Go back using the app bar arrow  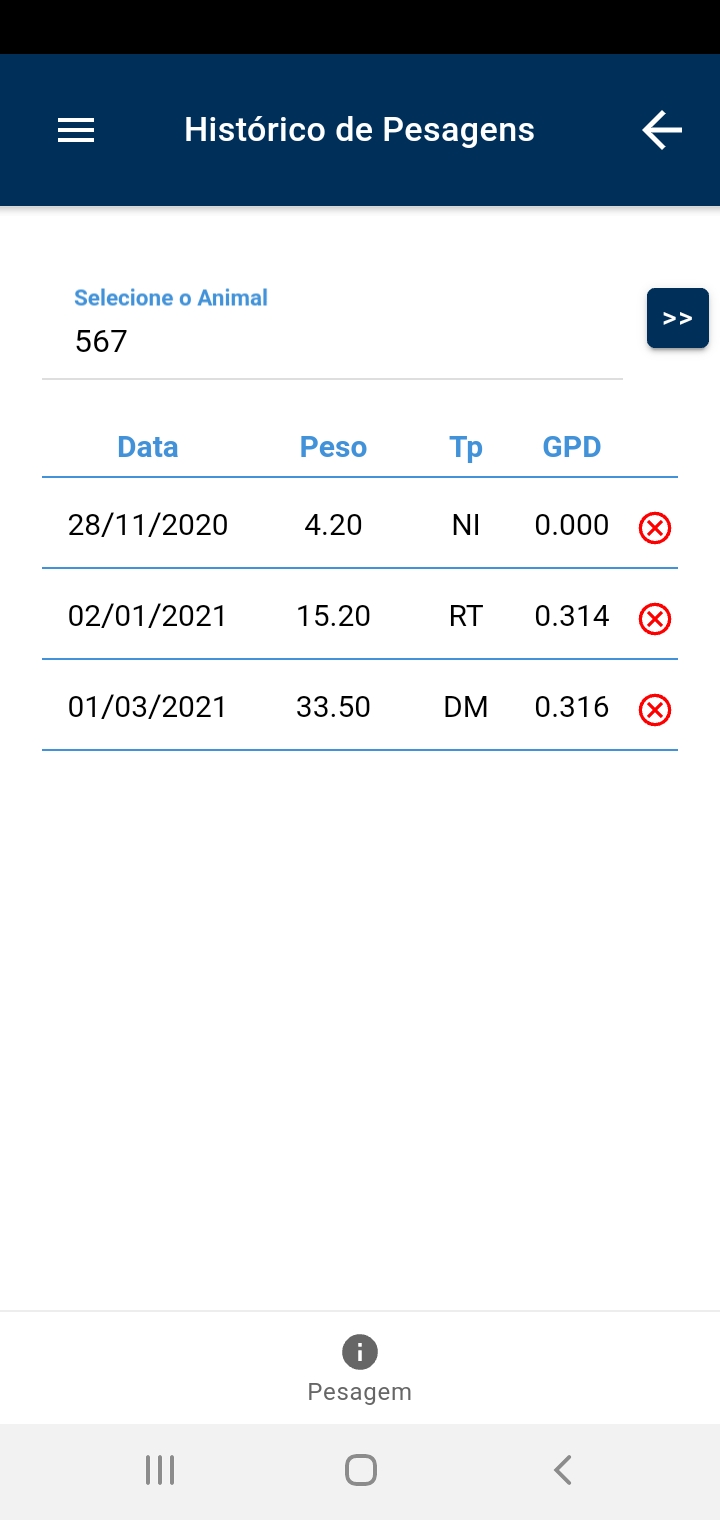[662, 130]
